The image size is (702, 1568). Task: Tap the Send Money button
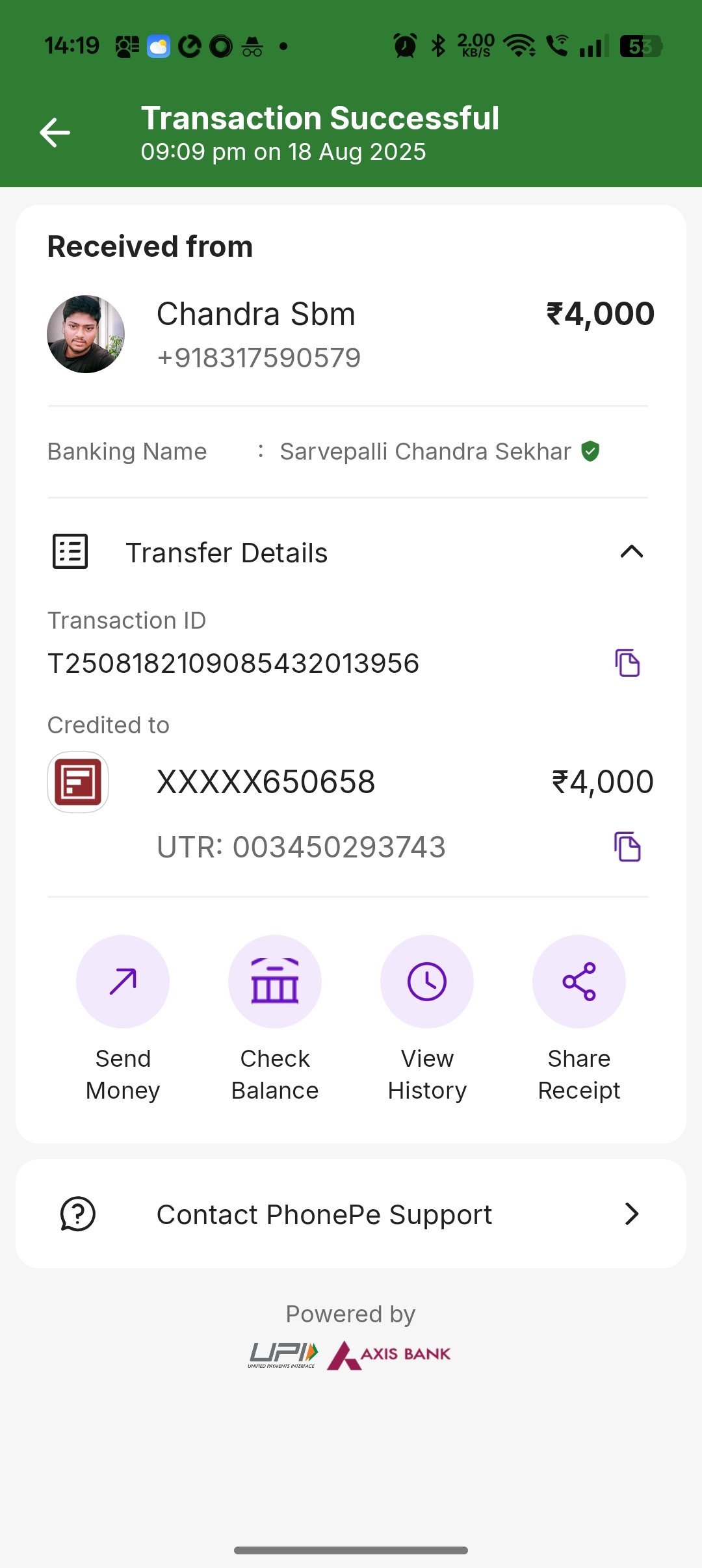[123, 982]
